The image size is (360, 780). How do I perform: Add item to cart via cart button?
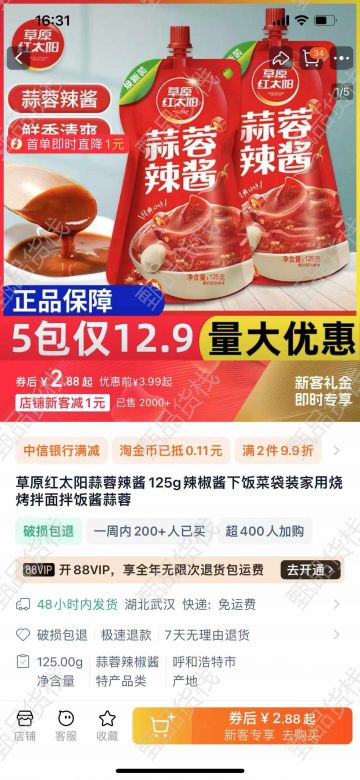[x=163, y=726]
